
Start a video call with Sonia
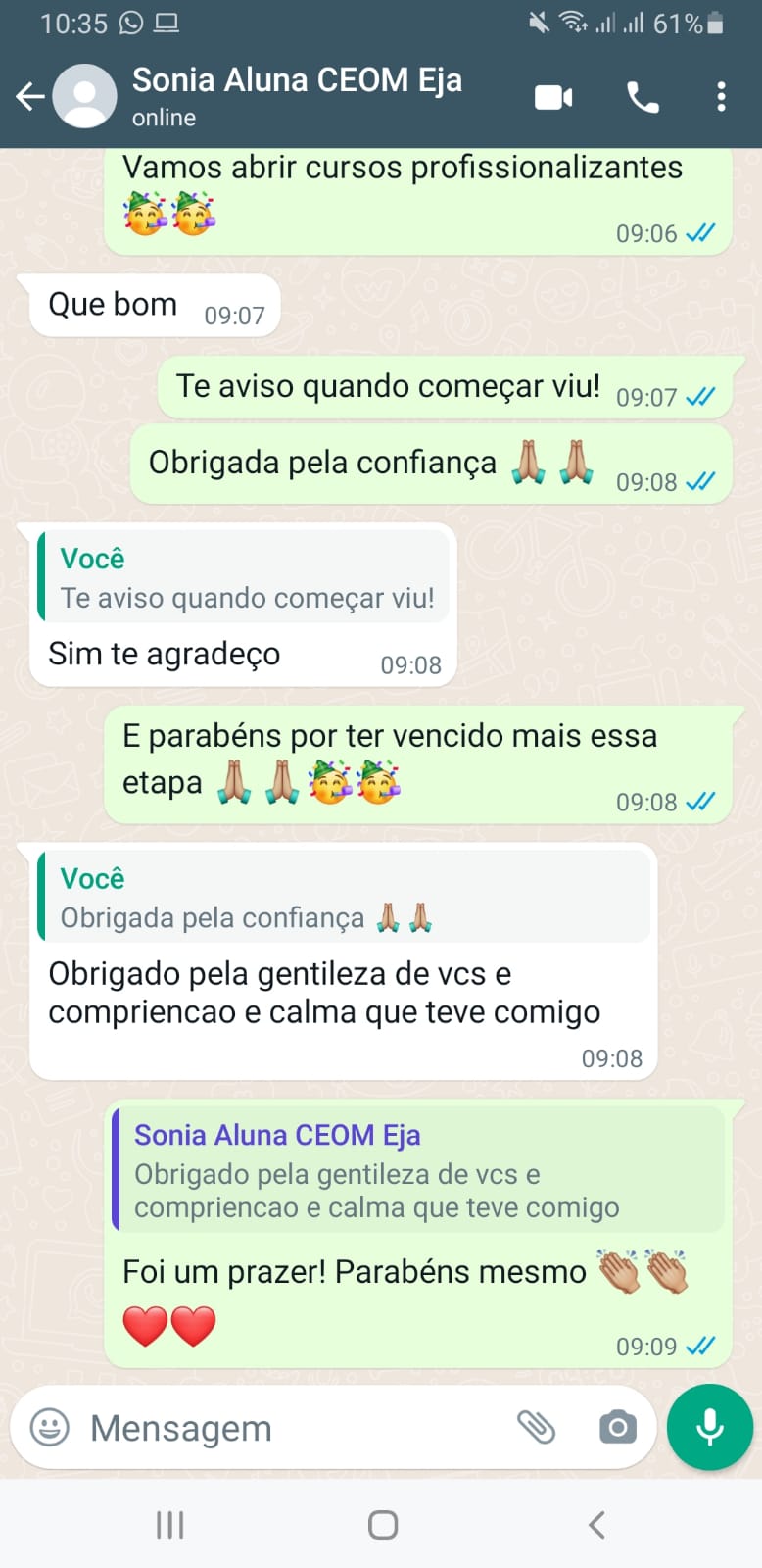pos(553,97)
